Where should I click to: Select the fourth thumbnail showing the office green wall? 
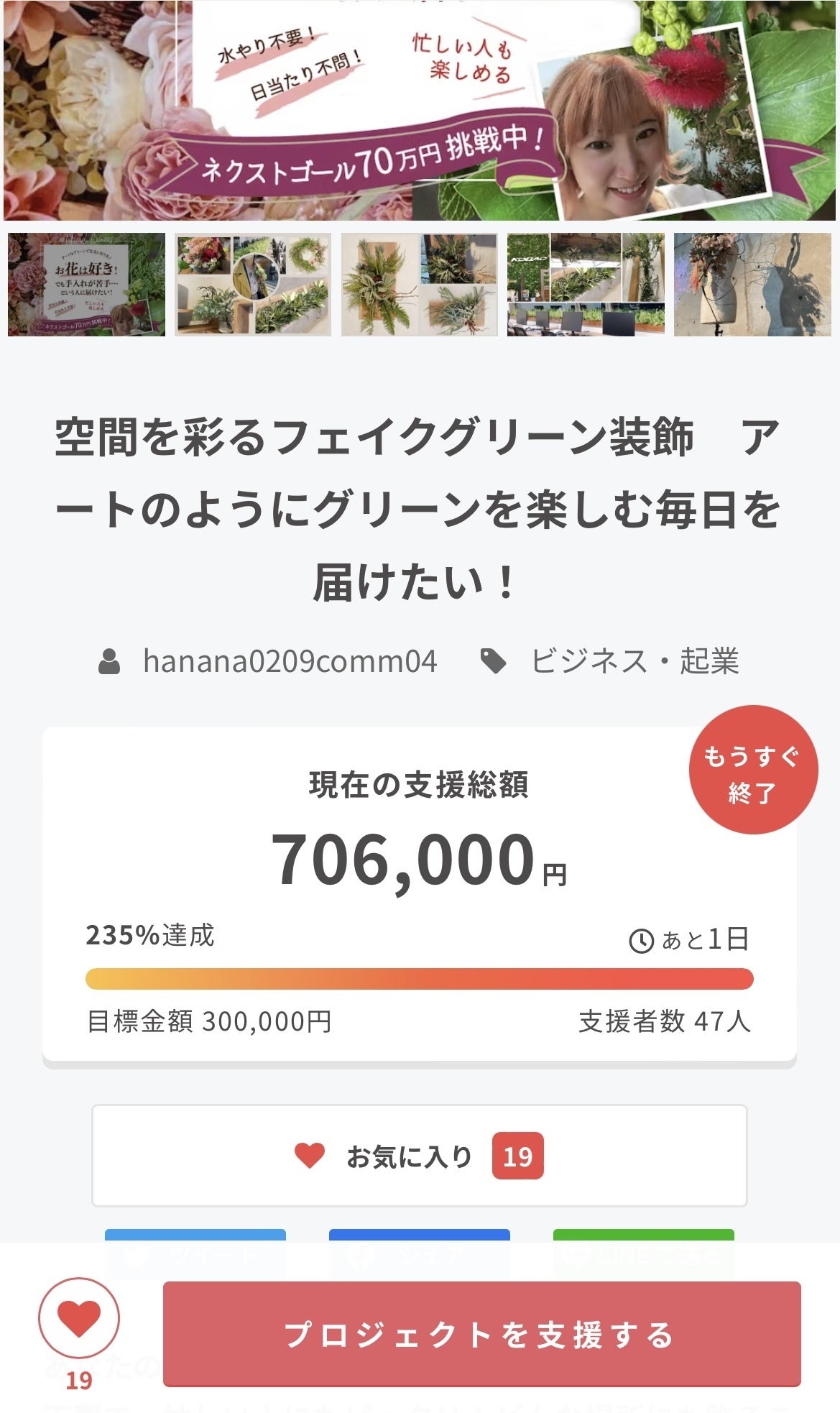tap(586, 285)
